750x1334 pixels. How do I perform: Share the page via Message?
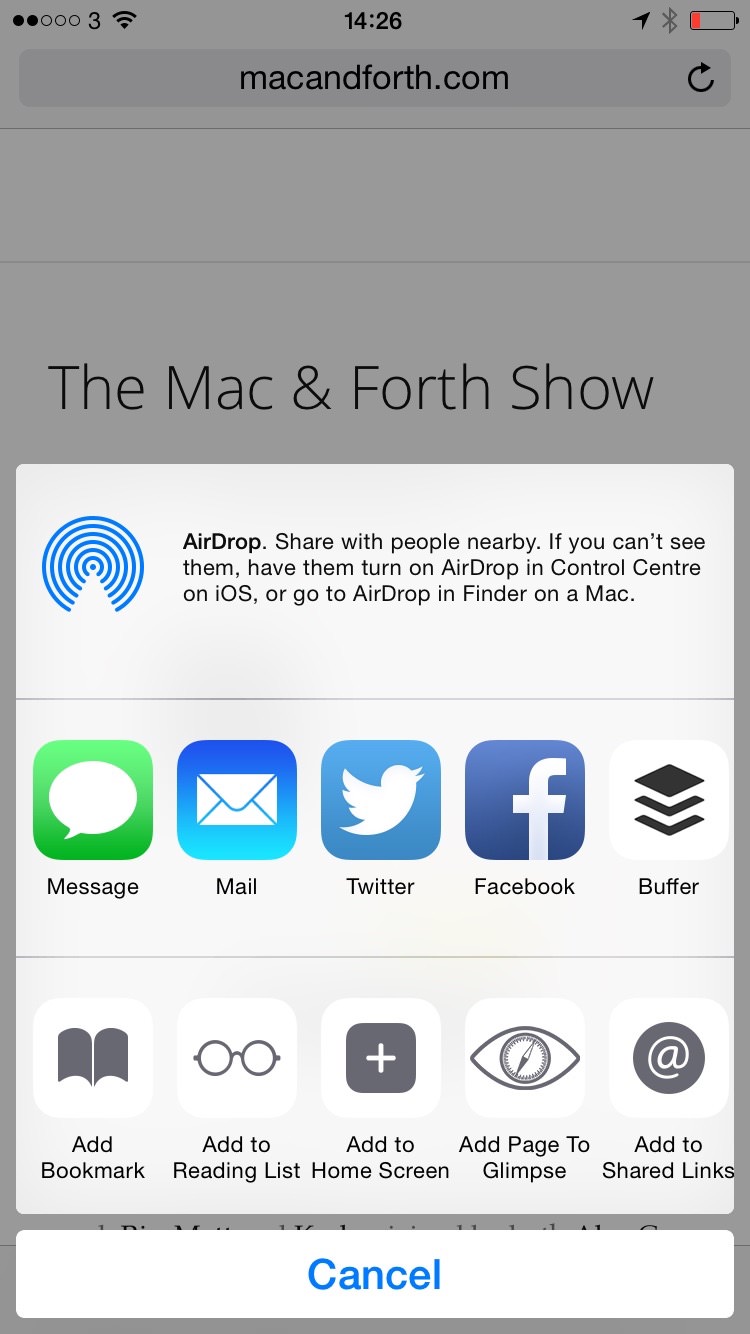[93, 800]
